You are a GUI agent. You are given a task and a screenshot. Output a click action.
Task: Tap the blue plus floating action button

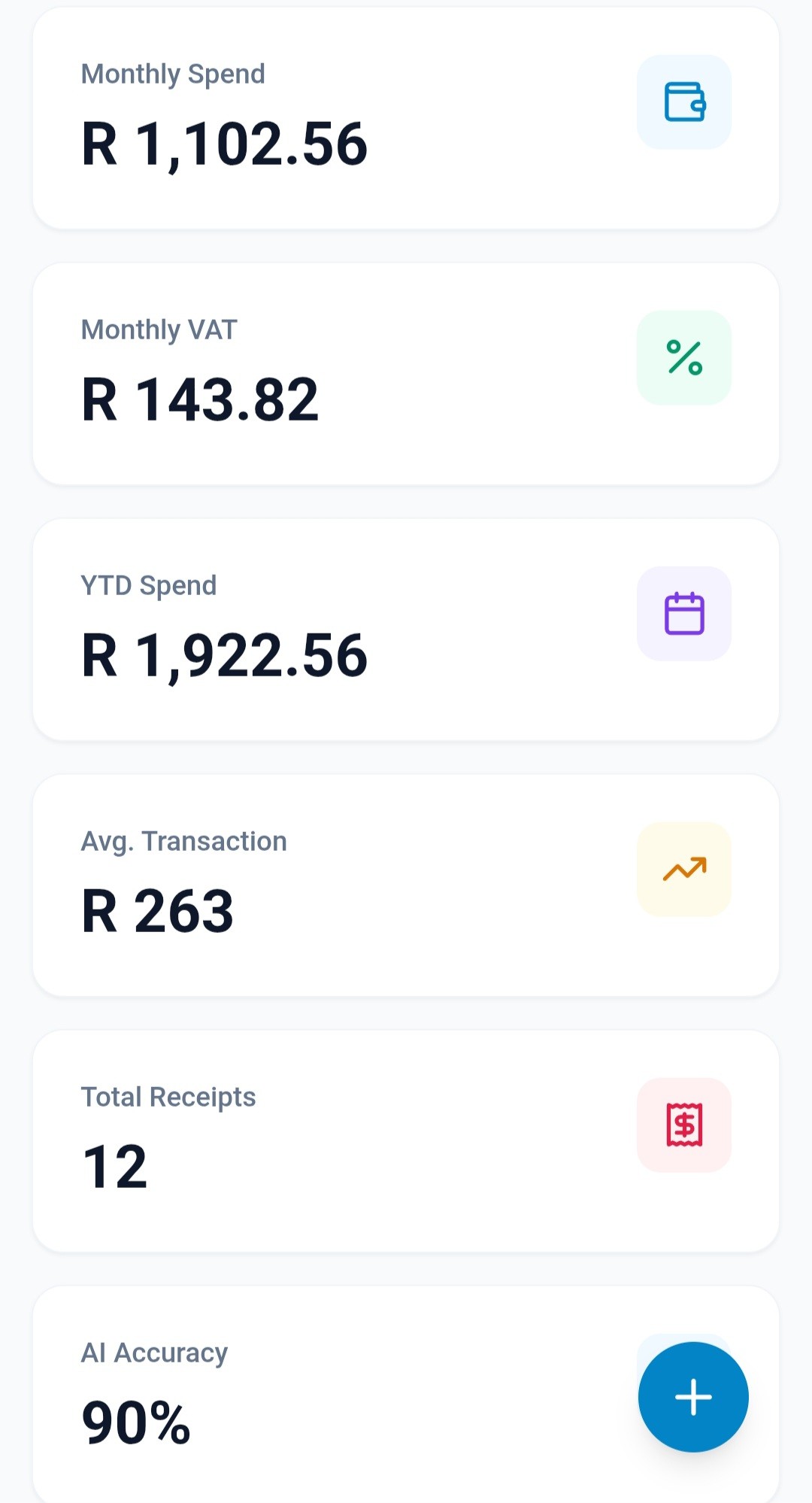[692, 1396]
